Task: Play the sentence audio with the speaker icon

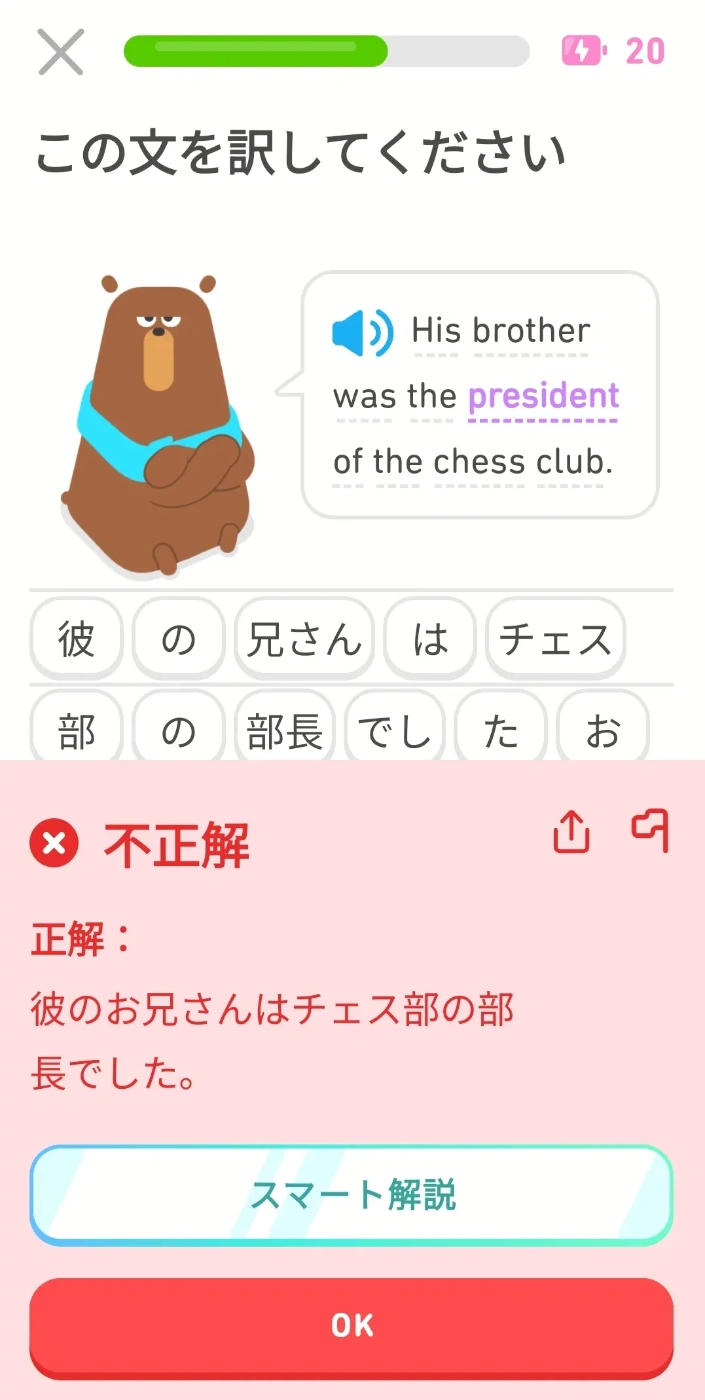Action: point(361,333)
